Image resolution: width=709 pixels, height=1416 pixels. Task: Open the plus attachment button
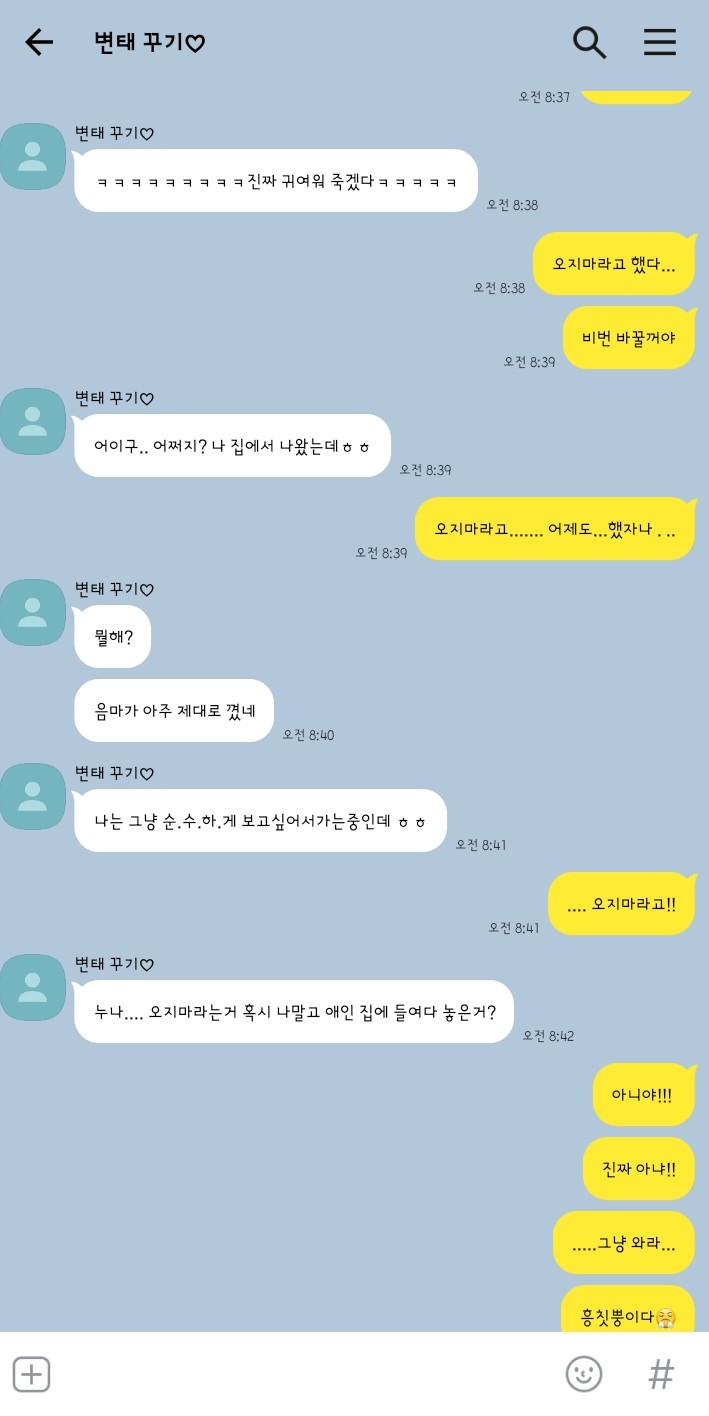point(31,1374)
